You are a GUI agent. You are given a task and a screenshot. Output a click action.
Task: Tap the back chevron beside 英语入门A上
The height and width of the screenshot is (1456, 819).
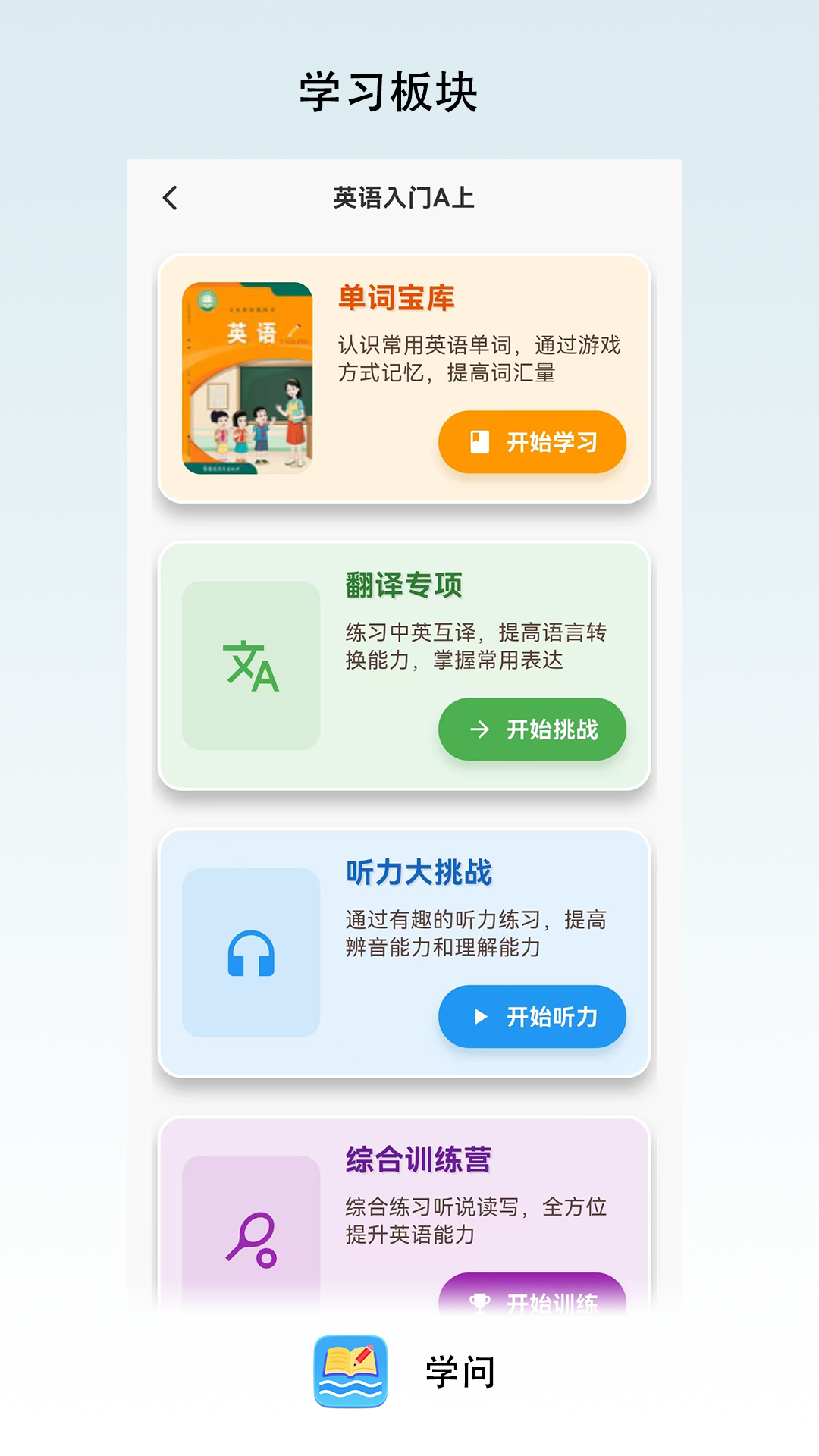click(169, 198)
